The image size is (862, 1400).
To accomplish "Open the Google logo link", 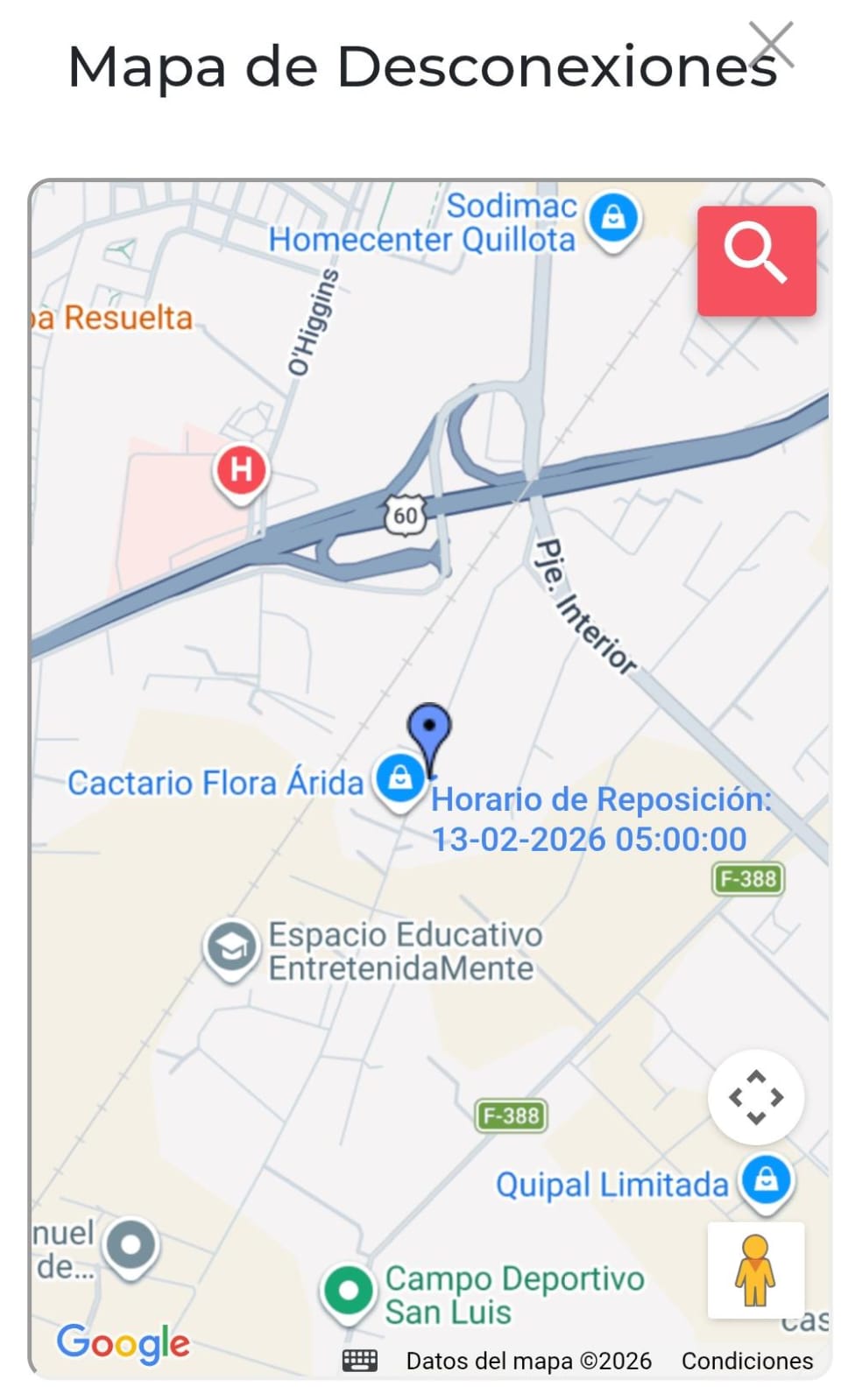I will click(x=124, y=1343).
